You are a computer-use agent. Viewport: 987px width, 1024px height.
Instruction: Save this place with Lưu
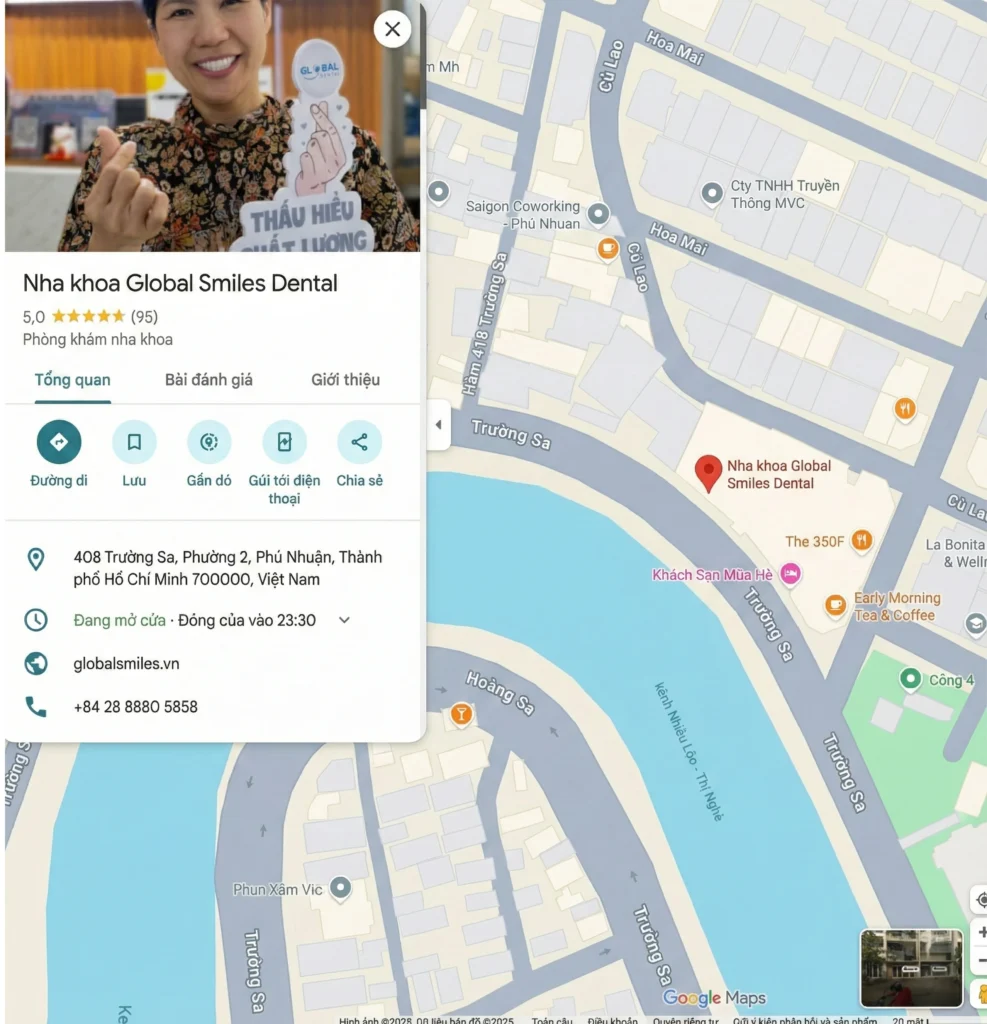[x=134, y=442]
